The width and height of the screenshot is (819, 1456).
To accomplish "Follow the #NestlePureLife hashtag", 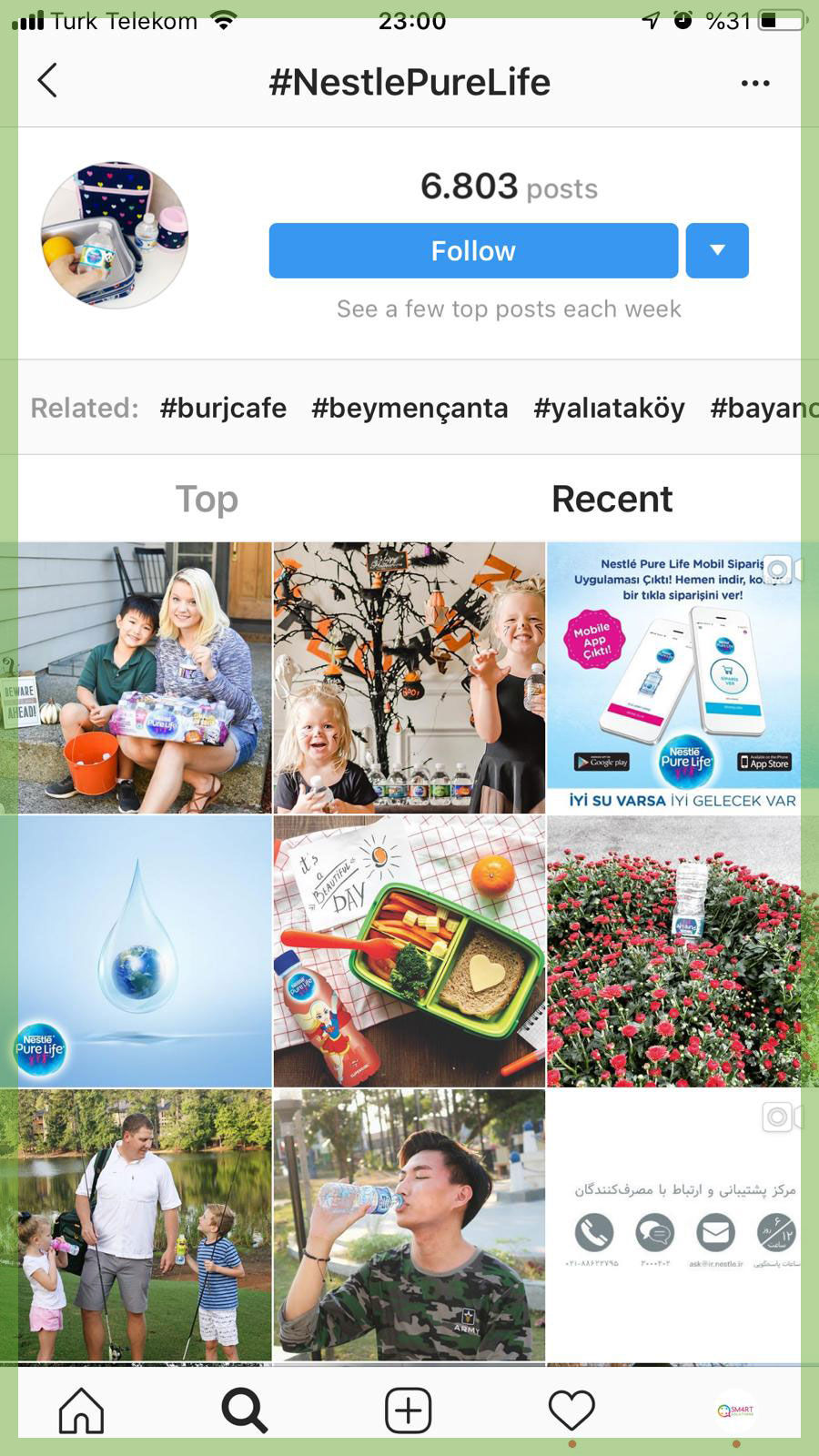I will click(x=473, y=250).
